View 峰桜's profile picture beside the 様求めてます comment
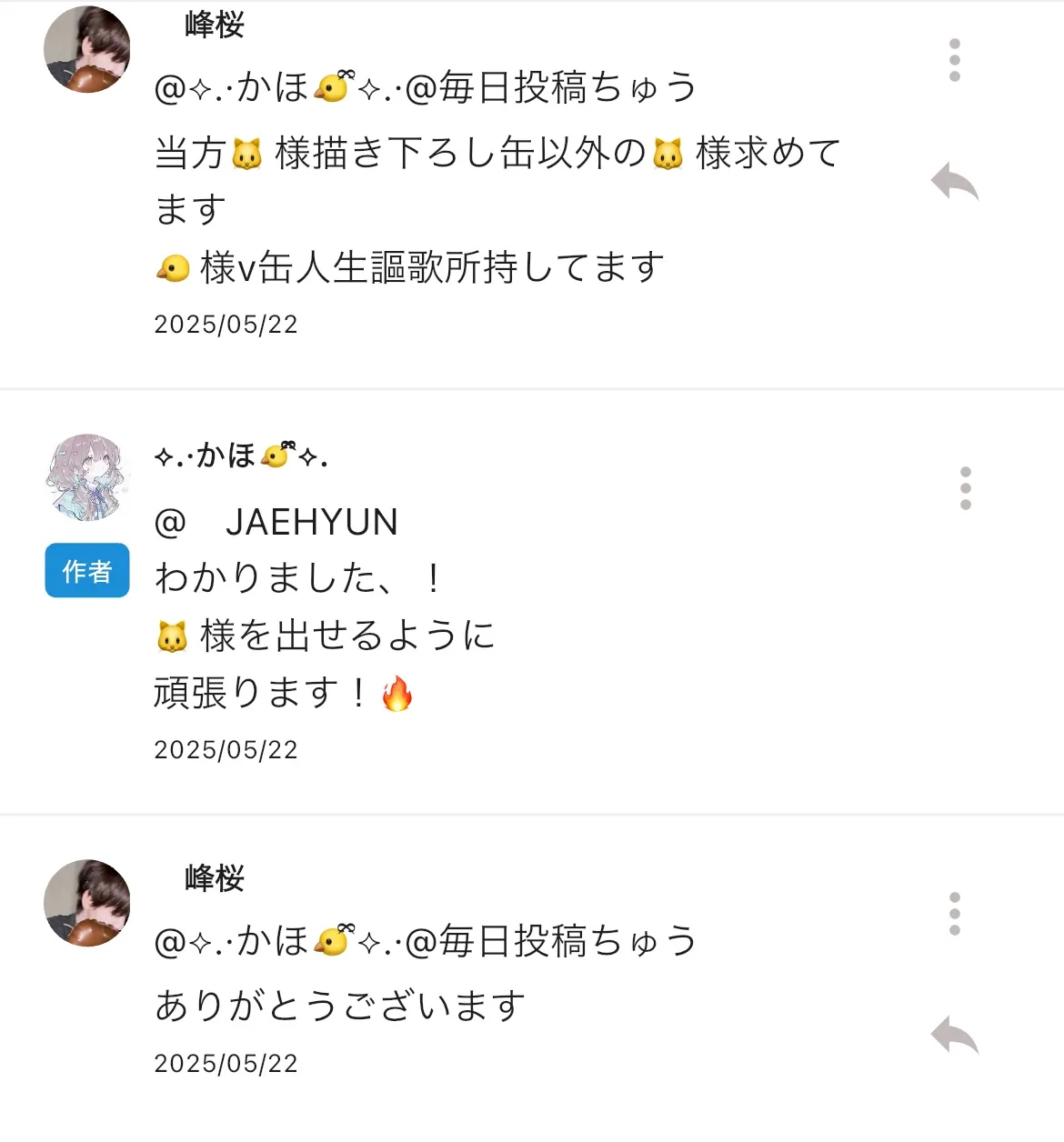 pos(87,50)
